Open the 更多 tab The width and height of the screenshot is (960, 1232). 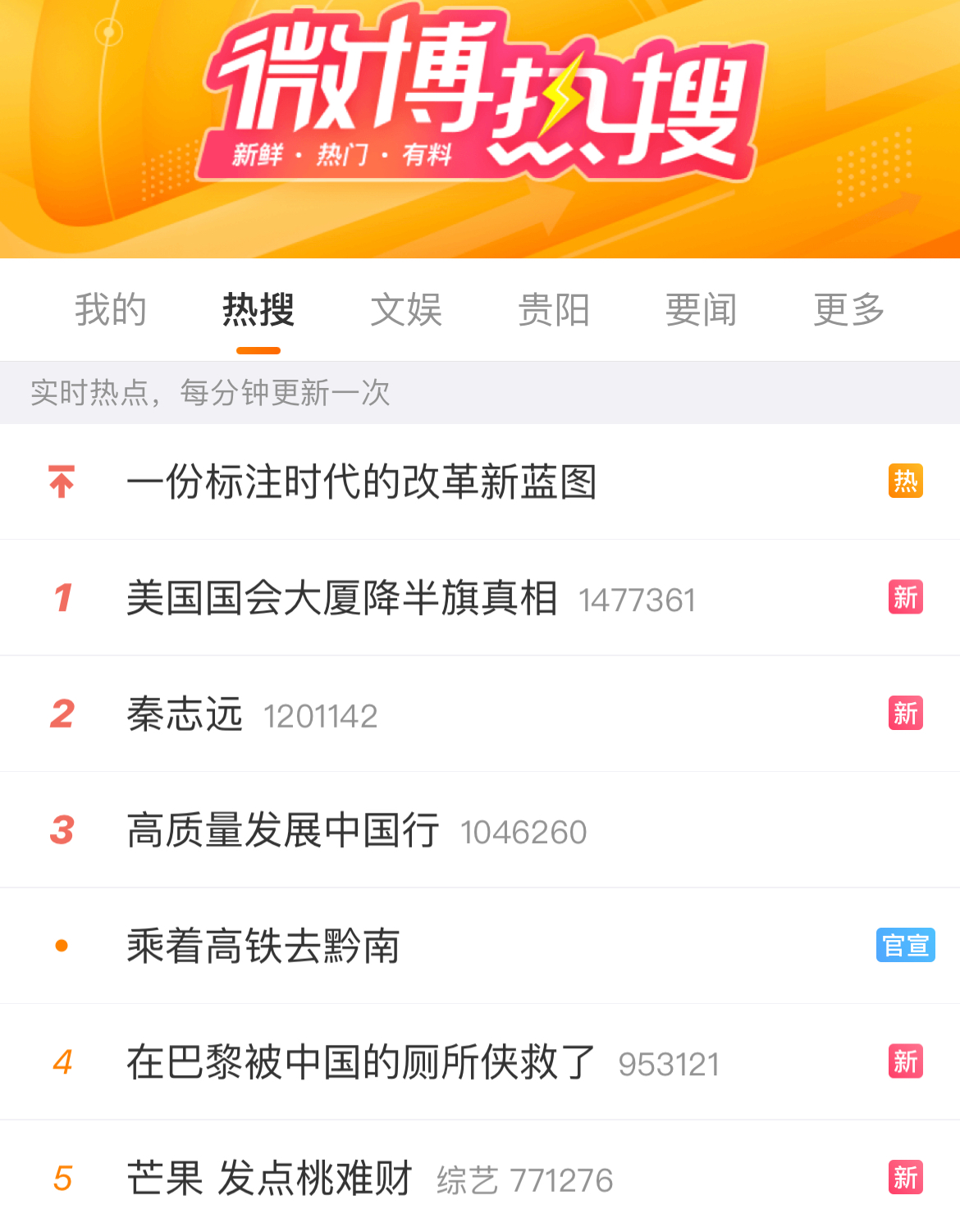click(x=849, y=310)
